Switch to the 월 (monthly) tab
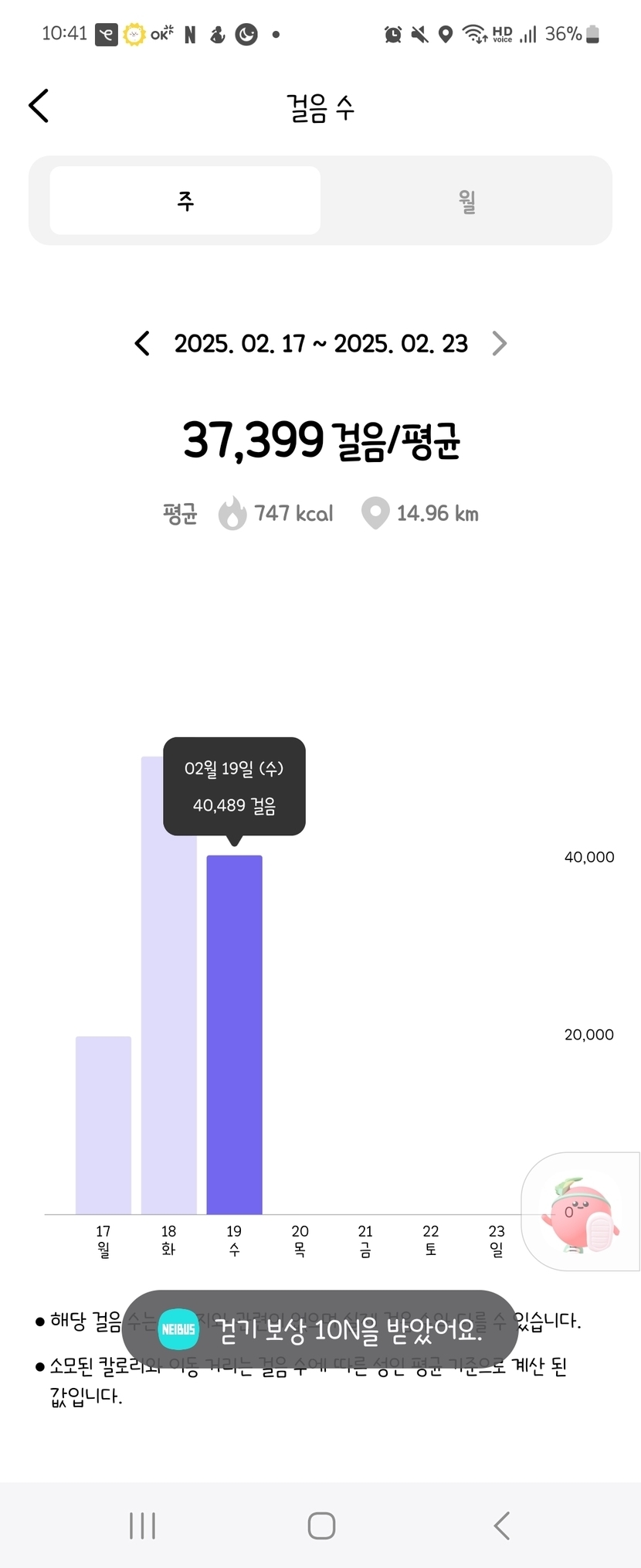The image size is (641, 1568). pos(466,201)
